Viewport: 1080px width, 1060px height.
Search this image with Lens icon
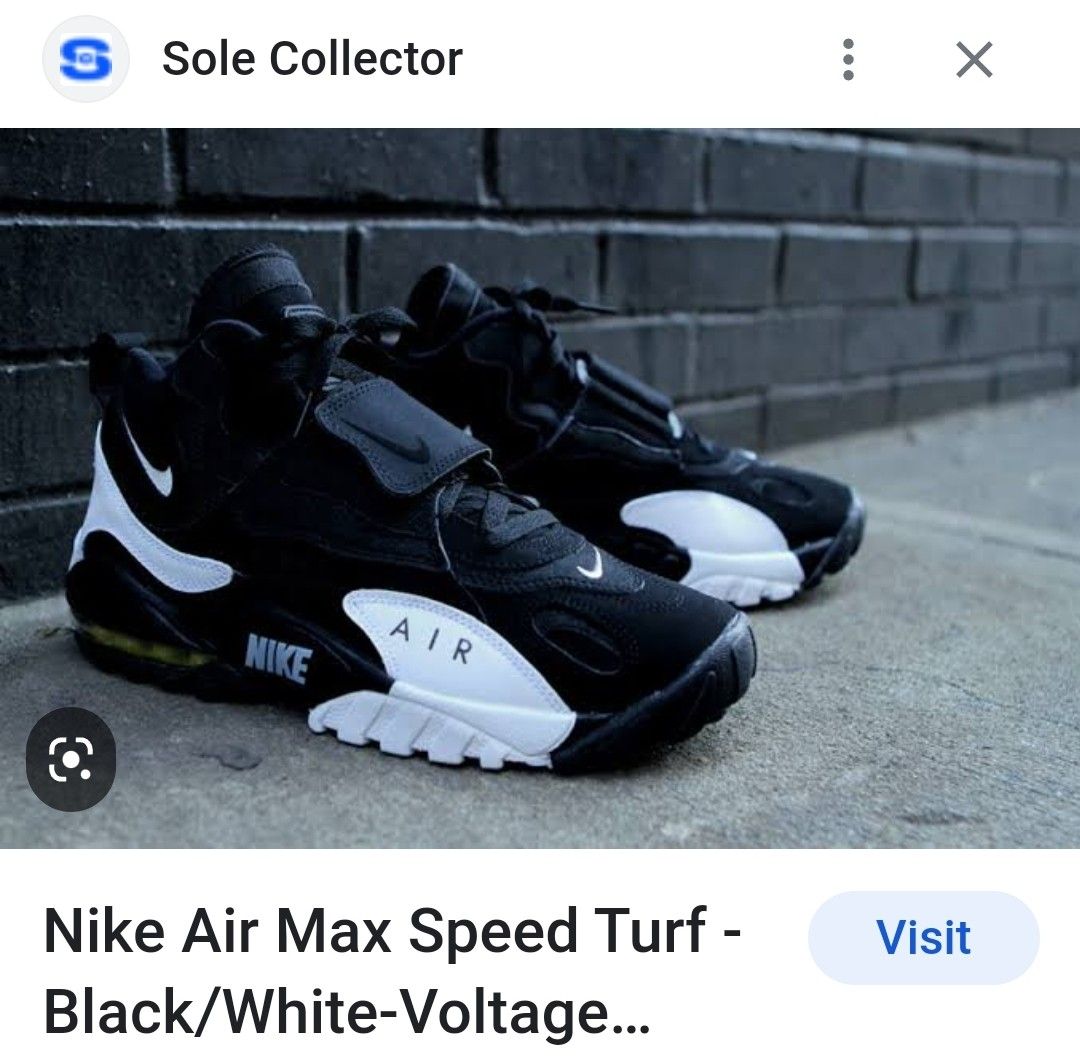coord(70,760)
